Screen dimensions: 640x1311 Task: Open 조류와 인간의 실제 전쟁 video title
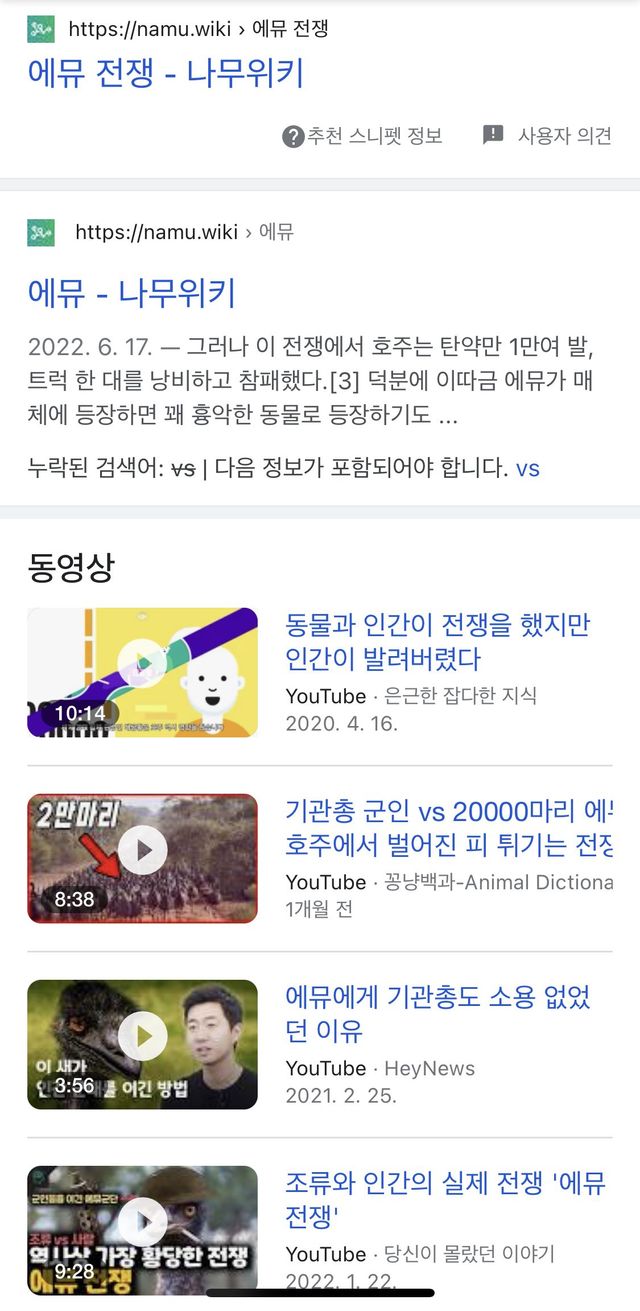pos(446,1200)
